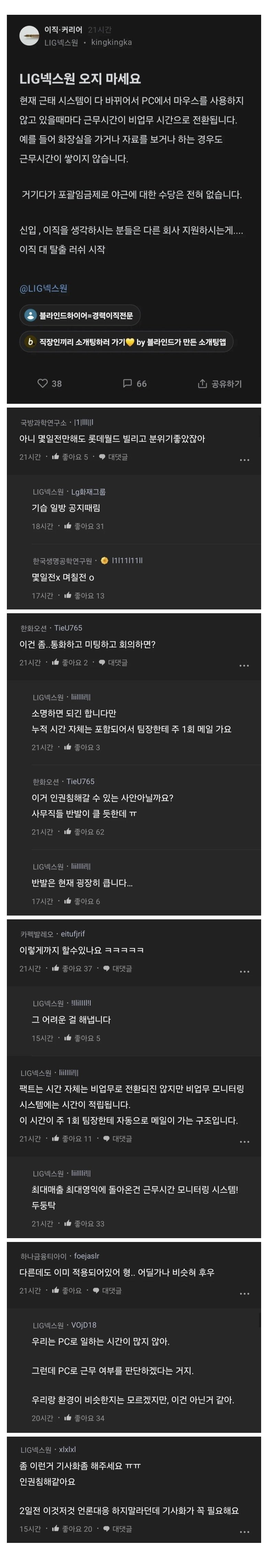Open the 이직·커리어 topic channel
Viewport: 268px width, 1568px height.
63,30
